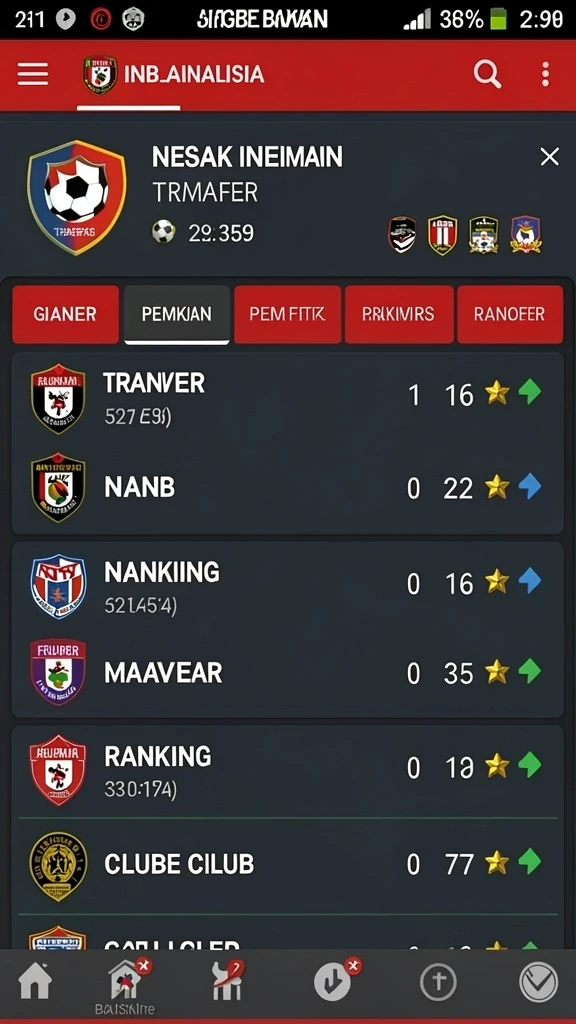Viewport: 576px width, 1024px height.
Task: Favorite TRANVER with its star icon
Action: coord(497,393)
